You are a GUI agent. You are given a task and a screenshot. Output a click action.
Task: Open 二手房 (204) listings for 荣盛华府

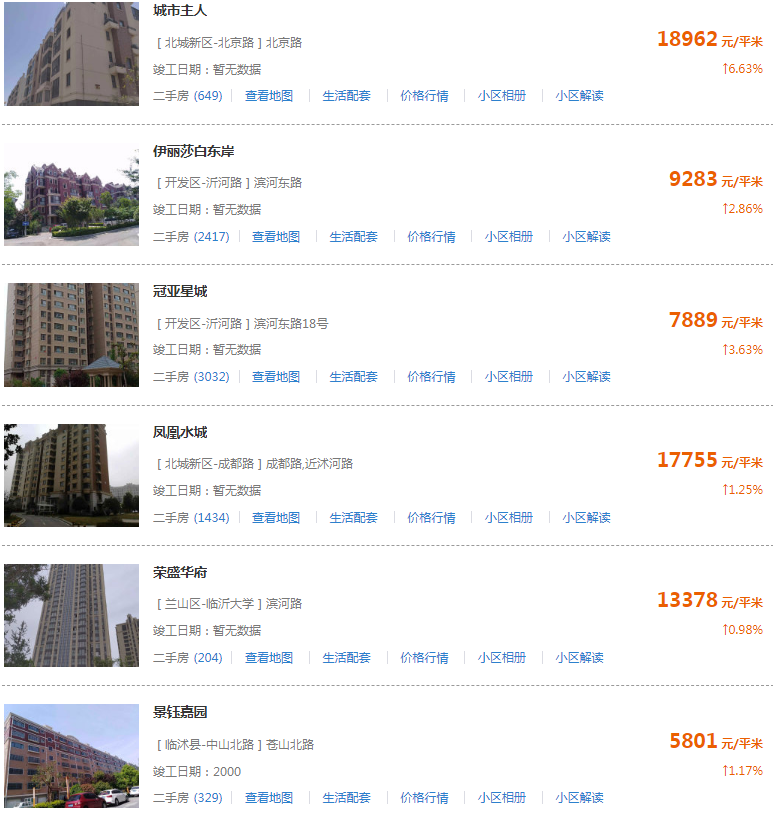[x=186, y=658]
